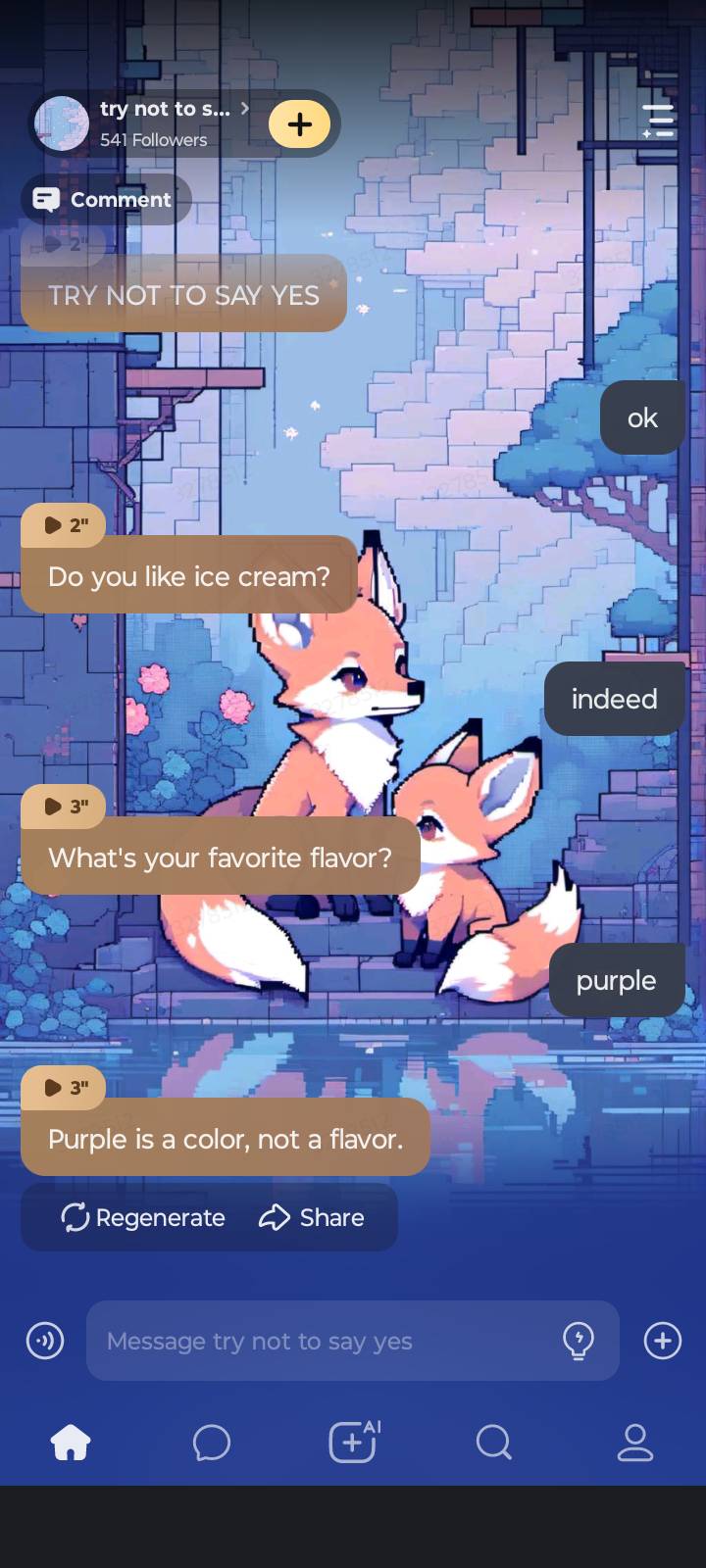The height and width of the screenshot is (1568, 706).
Task: Switch to the search tab
Action: 494,1443
